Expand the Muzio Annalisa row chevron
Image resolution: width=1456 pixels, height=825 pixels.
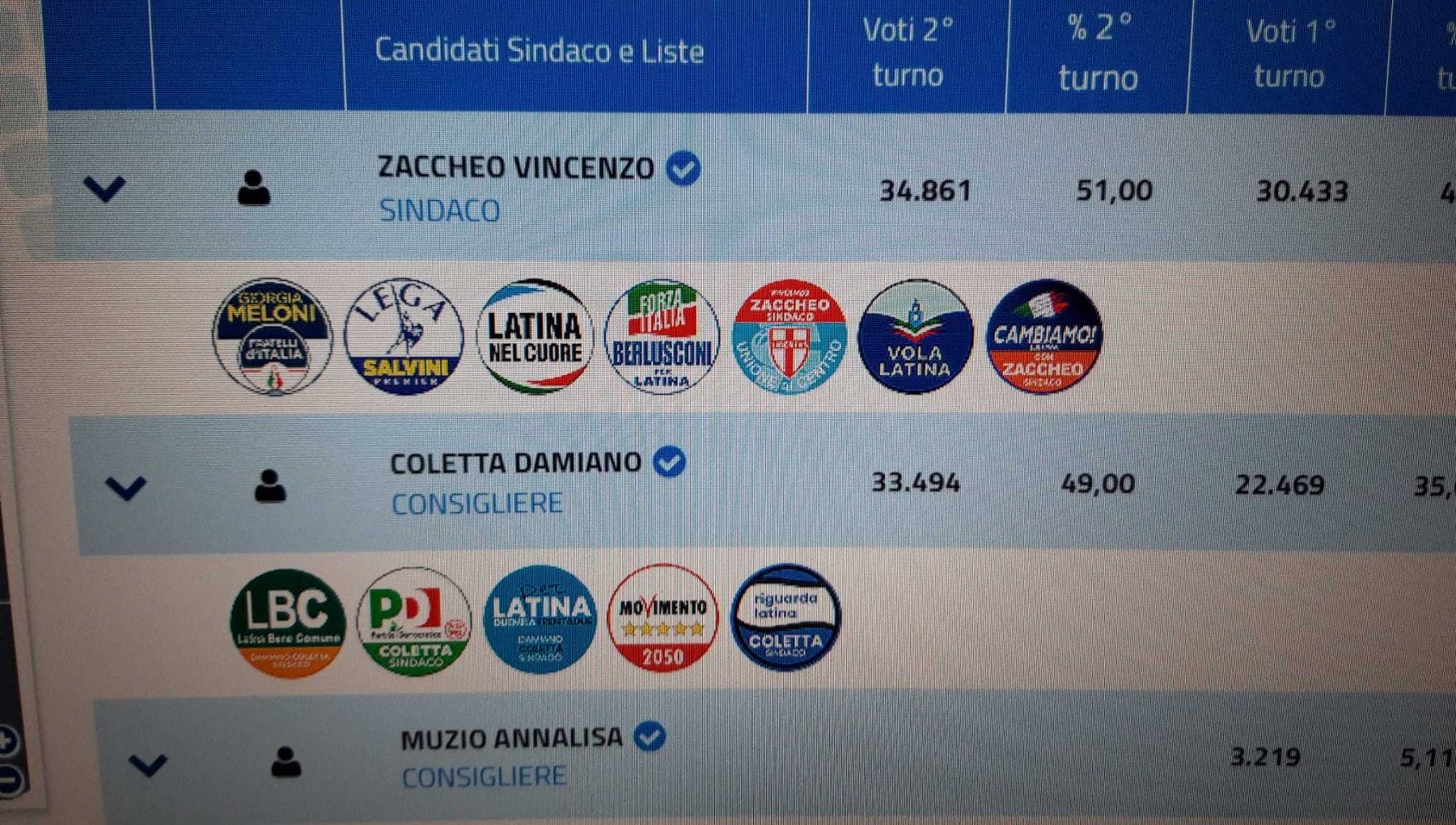[148, 764]
